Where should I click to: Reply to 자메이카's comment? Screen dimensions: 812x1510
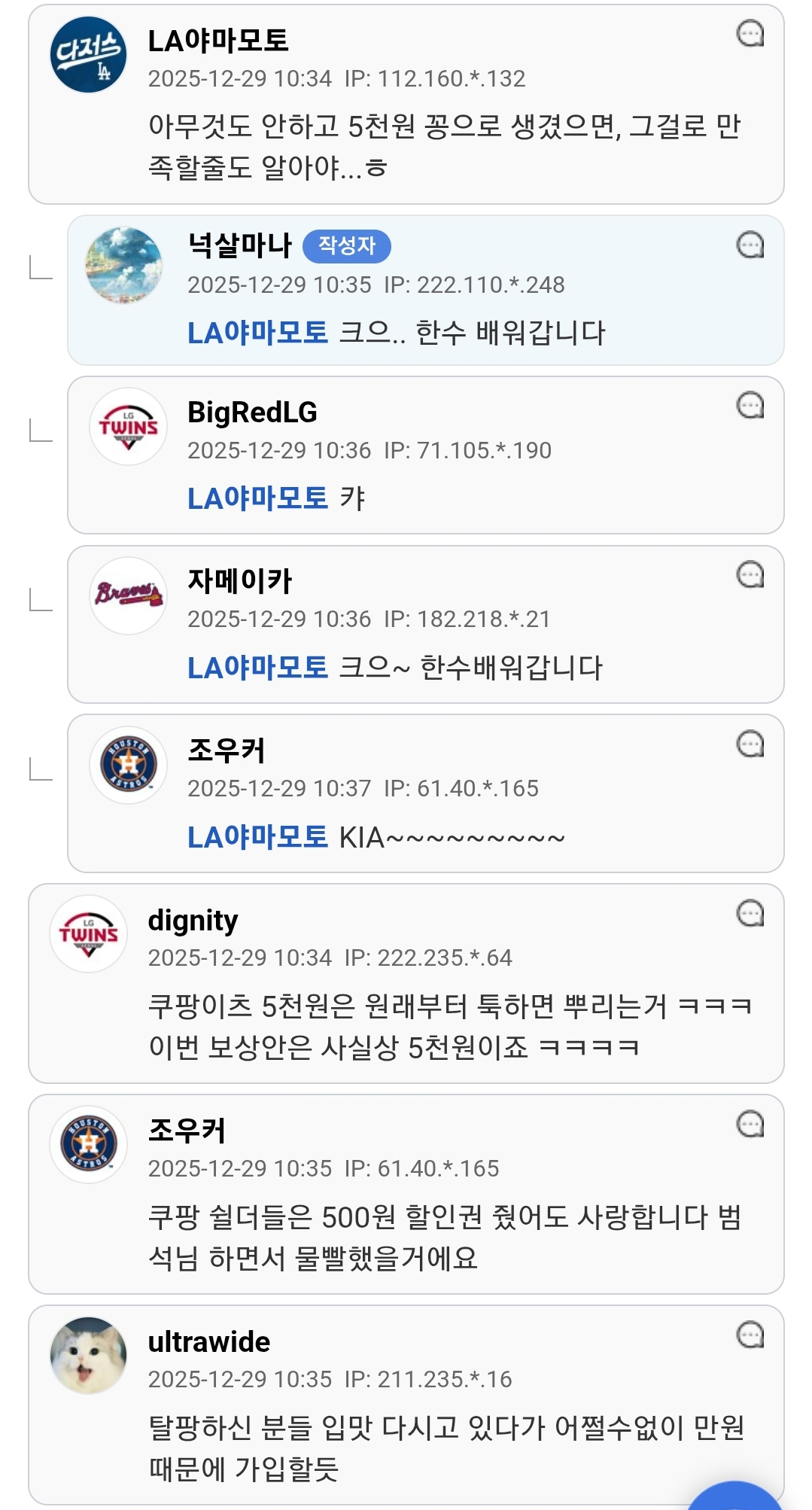coord(750,575)
